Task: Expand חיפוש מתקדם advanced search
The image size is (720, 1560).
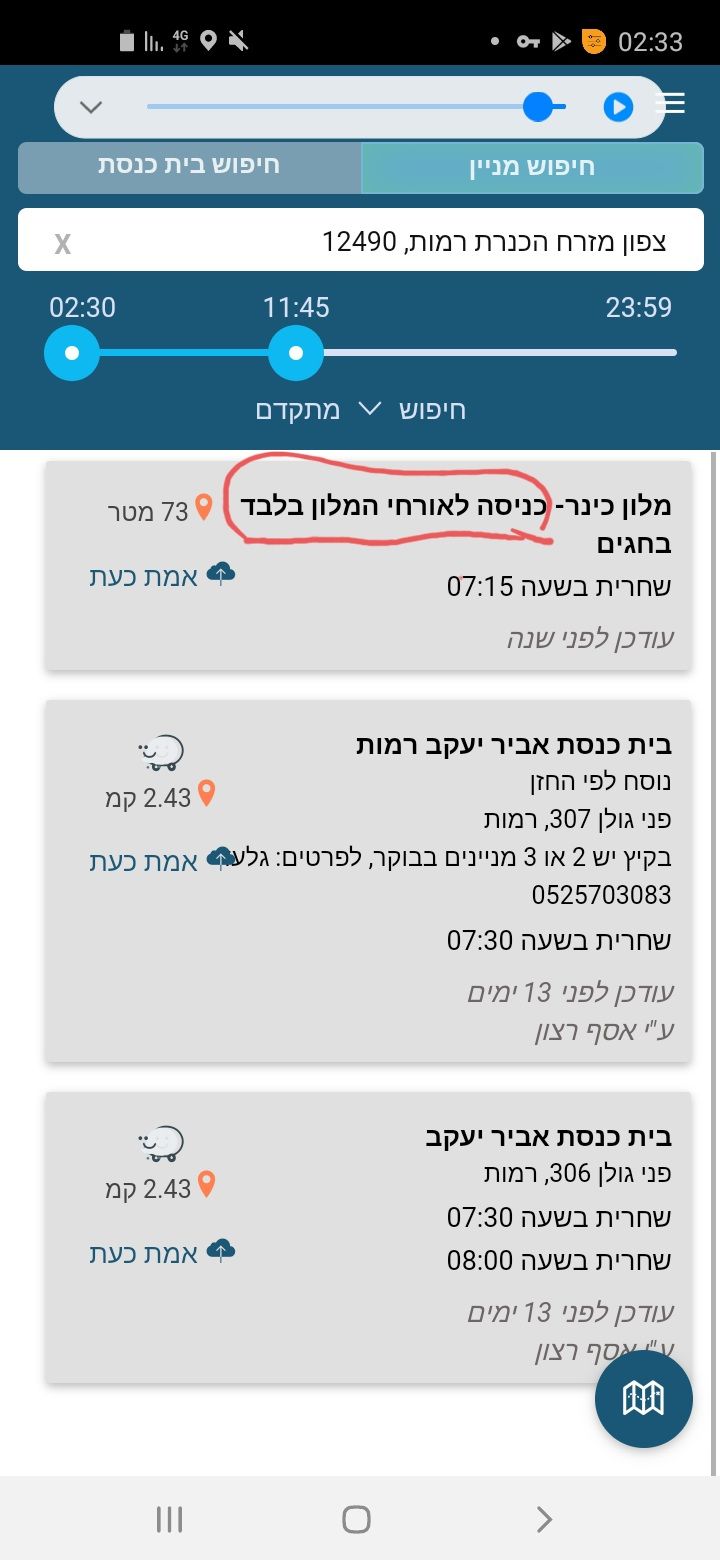Action: click(x=361, y=410)
